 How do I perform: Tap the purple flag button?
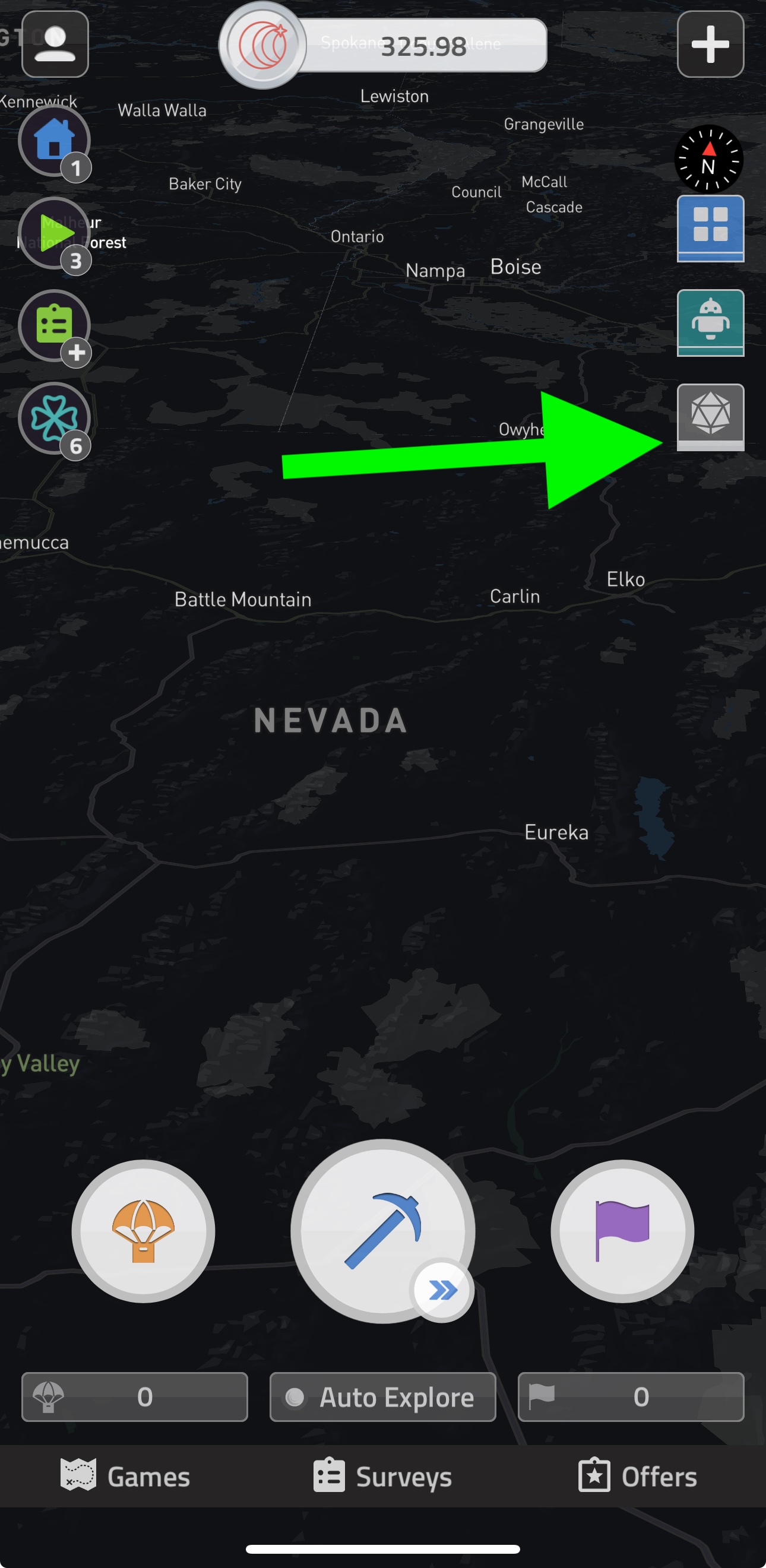click(622, 1231)
